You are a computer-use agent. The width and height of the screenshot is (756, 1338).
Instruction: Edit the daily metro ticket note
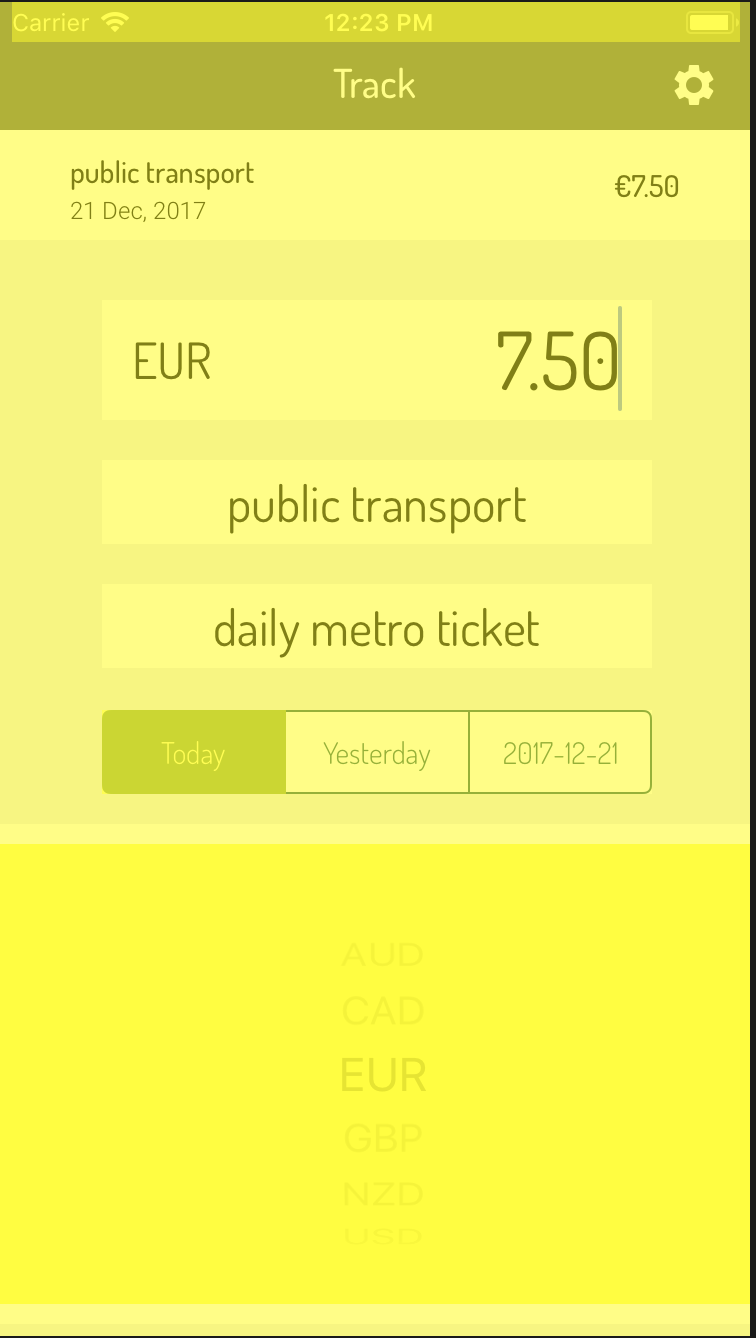(x=377, y=626)
